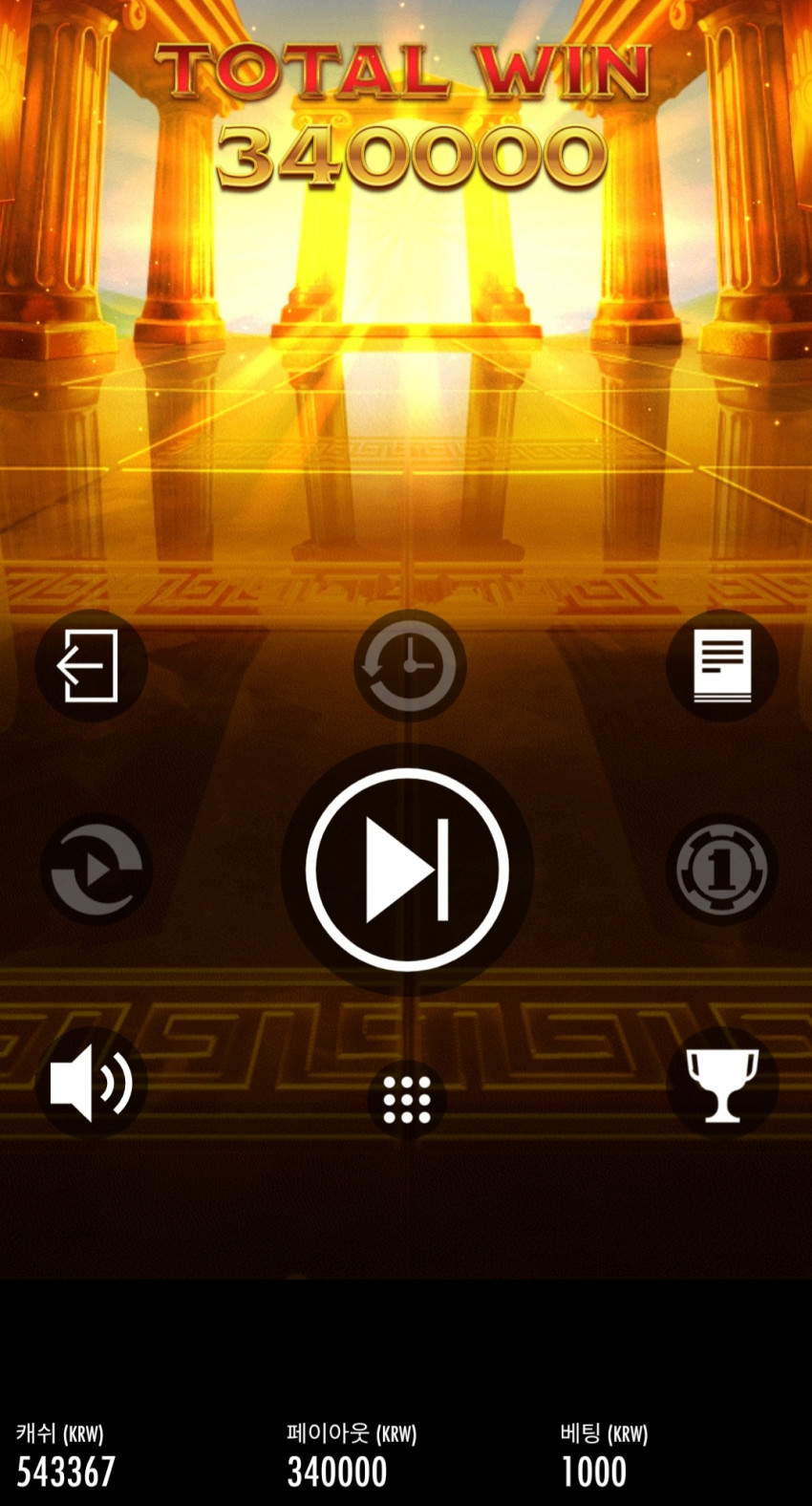Open the game rules document icon
The image size is (812, 1506).
[x=722, y=665]
